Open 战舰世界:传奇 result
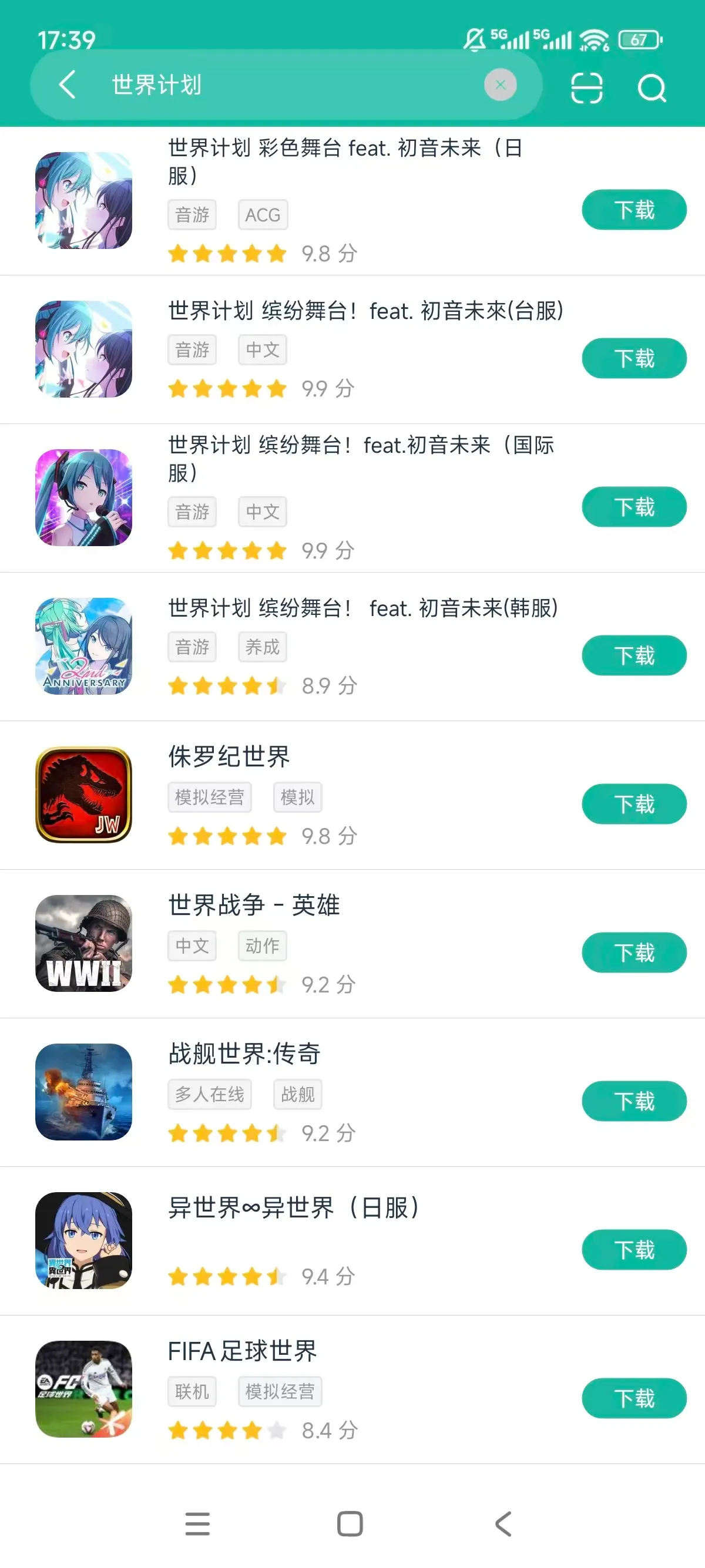Screen dimensions: 705x1568 244,1054
